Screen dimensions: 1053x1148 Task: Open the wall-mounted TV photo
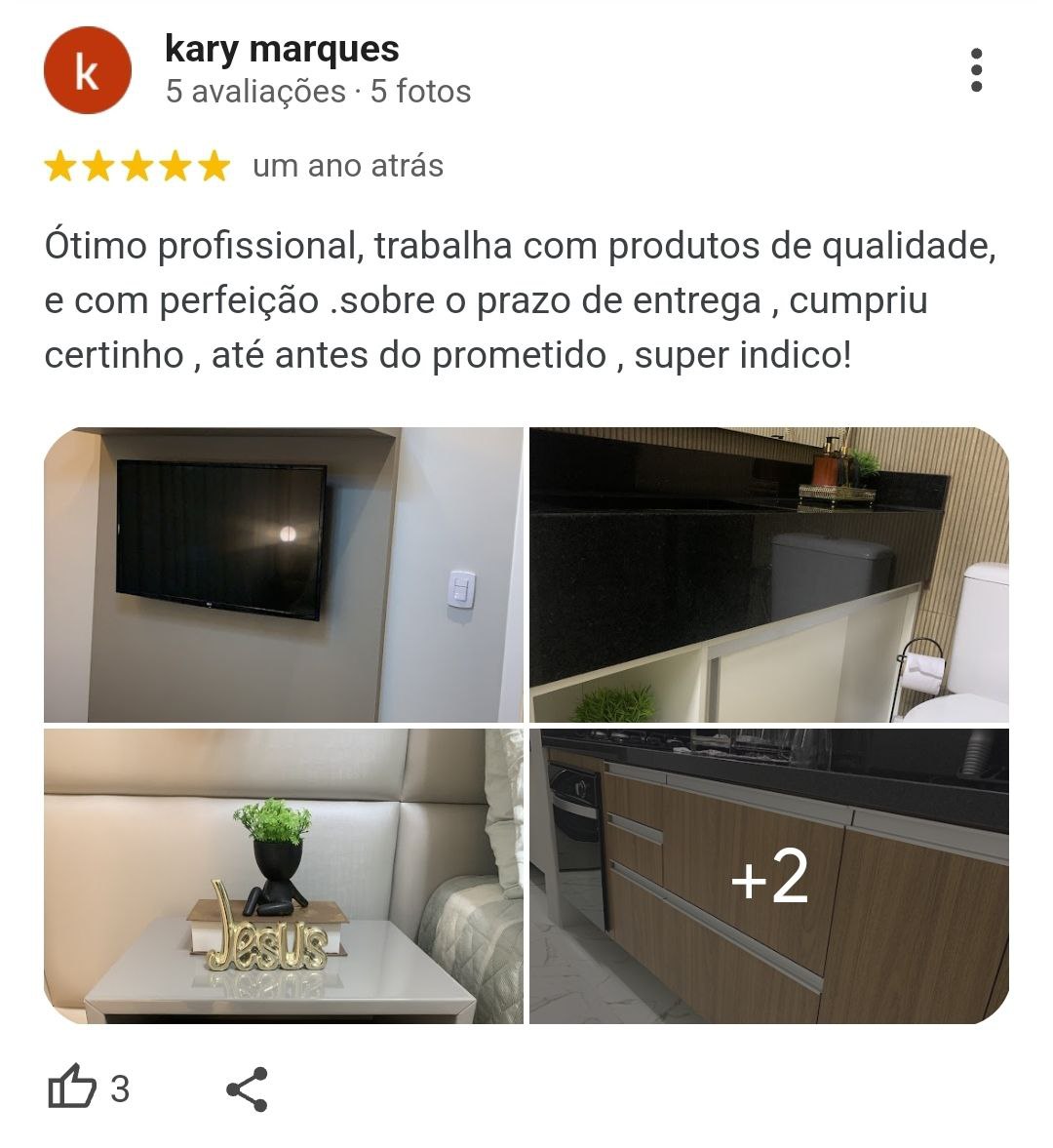pyautogui.click(x=283, y=574)
